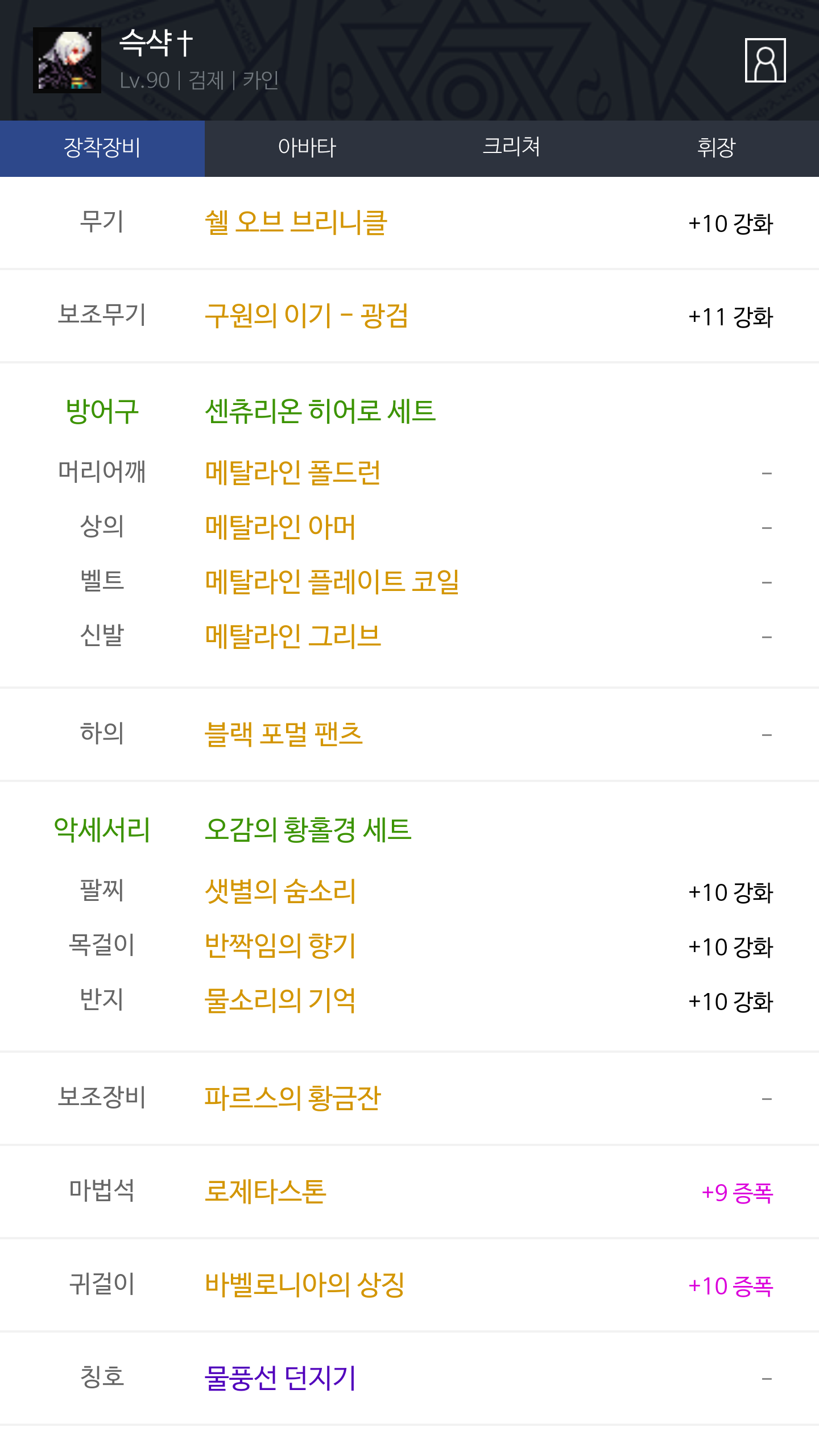Switch to the 크리쳐 tab

tap(512, 148)
